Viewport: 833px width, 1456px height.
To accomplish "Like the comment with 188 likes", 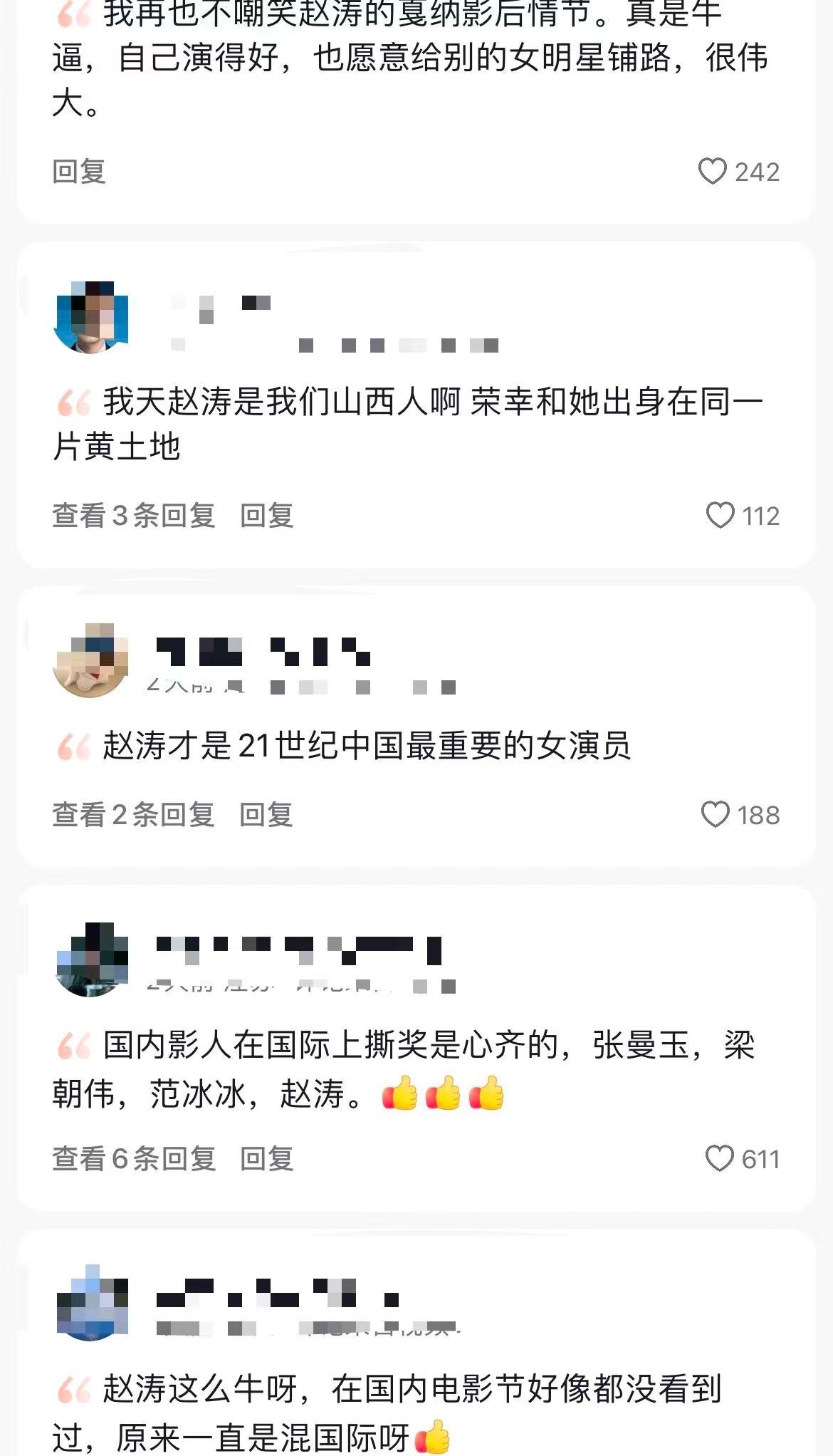I will [716, 815].
